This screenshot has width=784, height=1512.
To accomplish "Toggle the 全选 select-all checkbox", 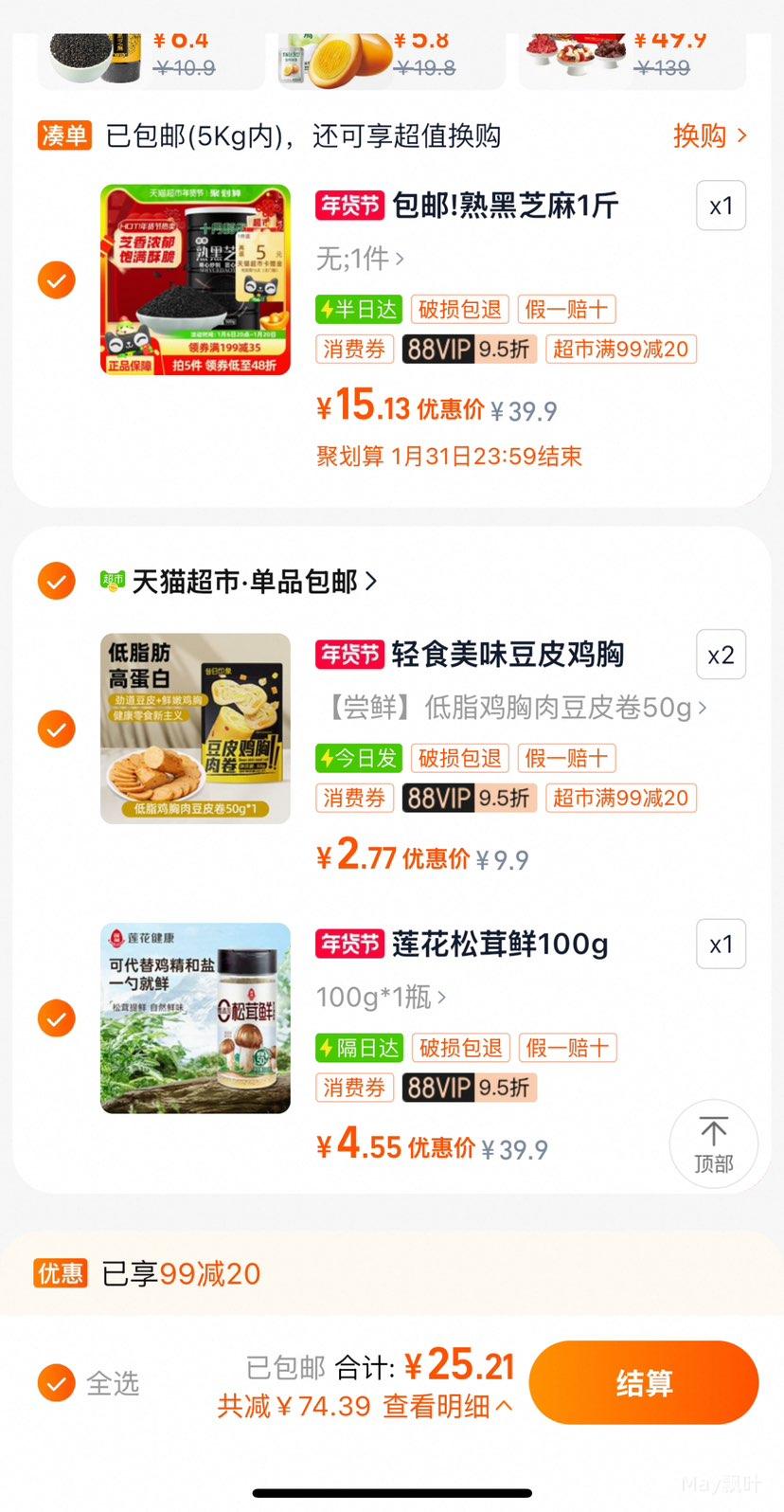I will tap(57, 1383).
